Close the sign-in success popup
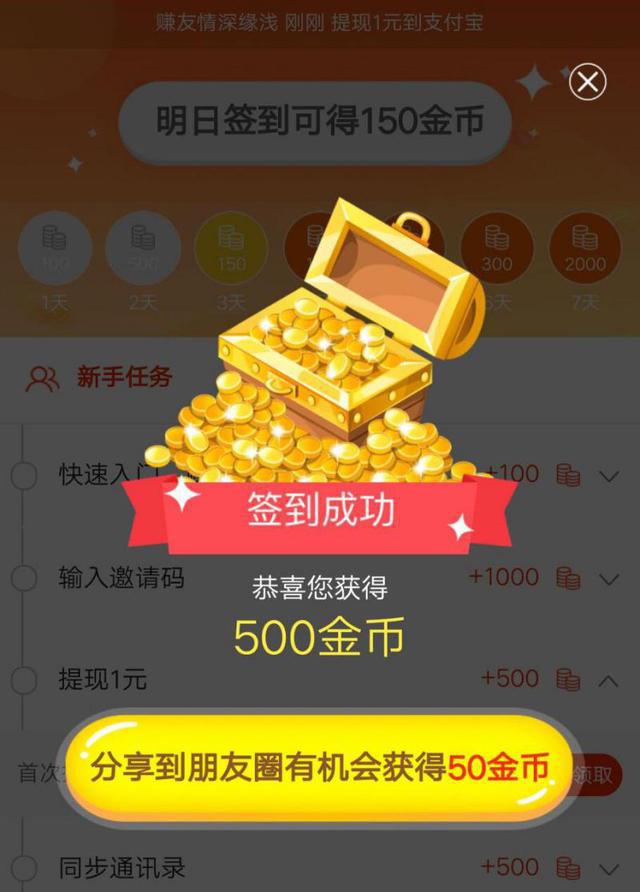640x892 pixels. [x=587, y=82]
